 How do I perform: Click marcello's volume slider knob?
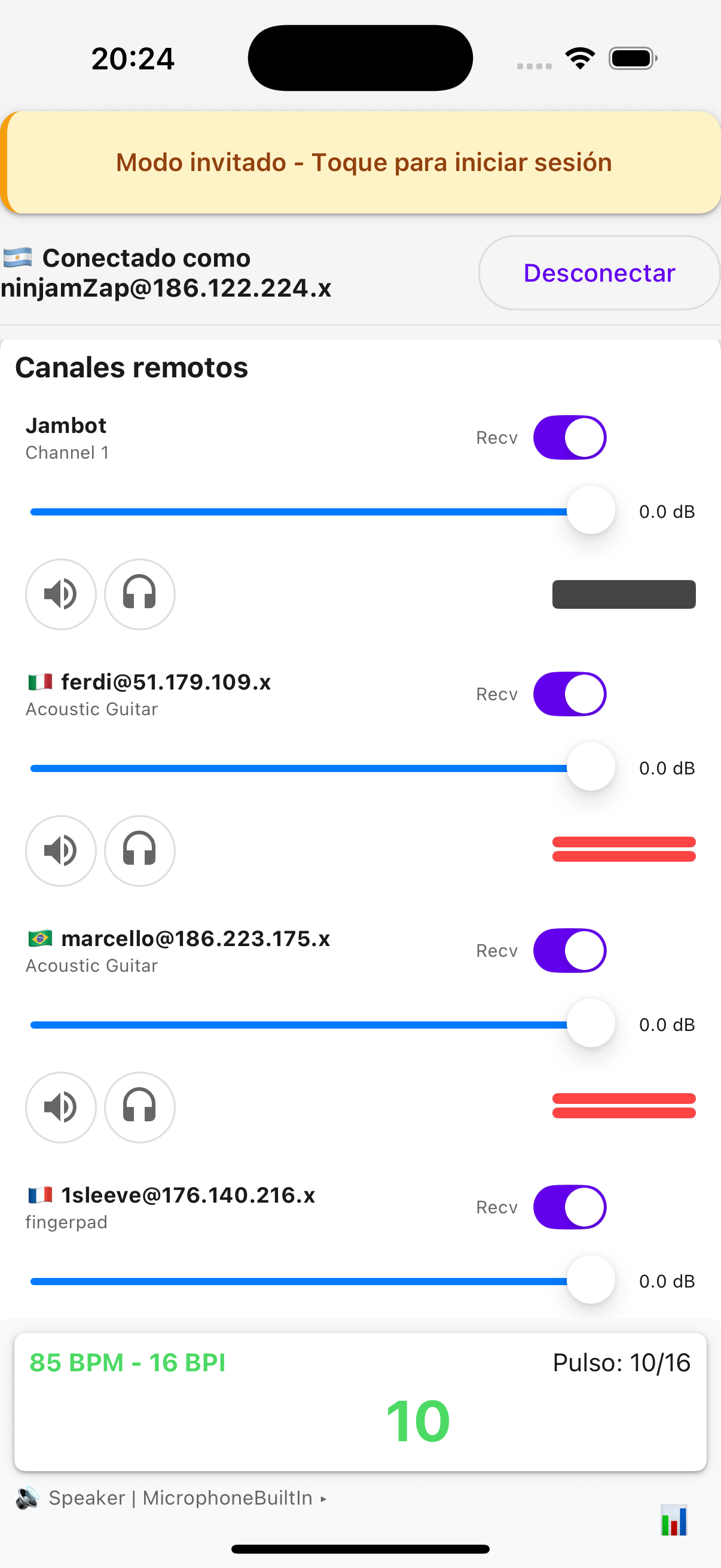(x=589, y=1023)
